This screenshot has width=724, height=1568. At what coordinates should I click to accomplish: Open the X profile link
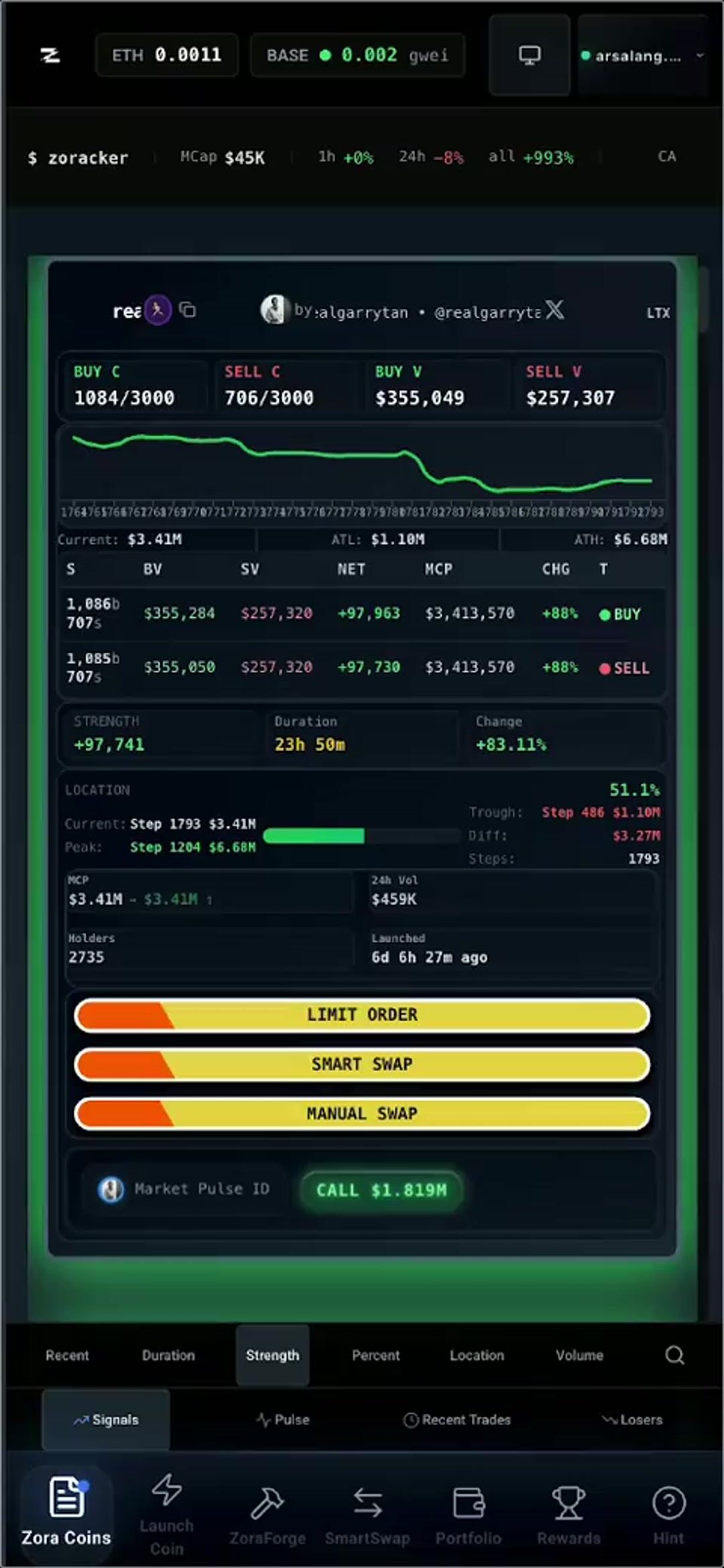pyautogui.click(x=554, y=310)
